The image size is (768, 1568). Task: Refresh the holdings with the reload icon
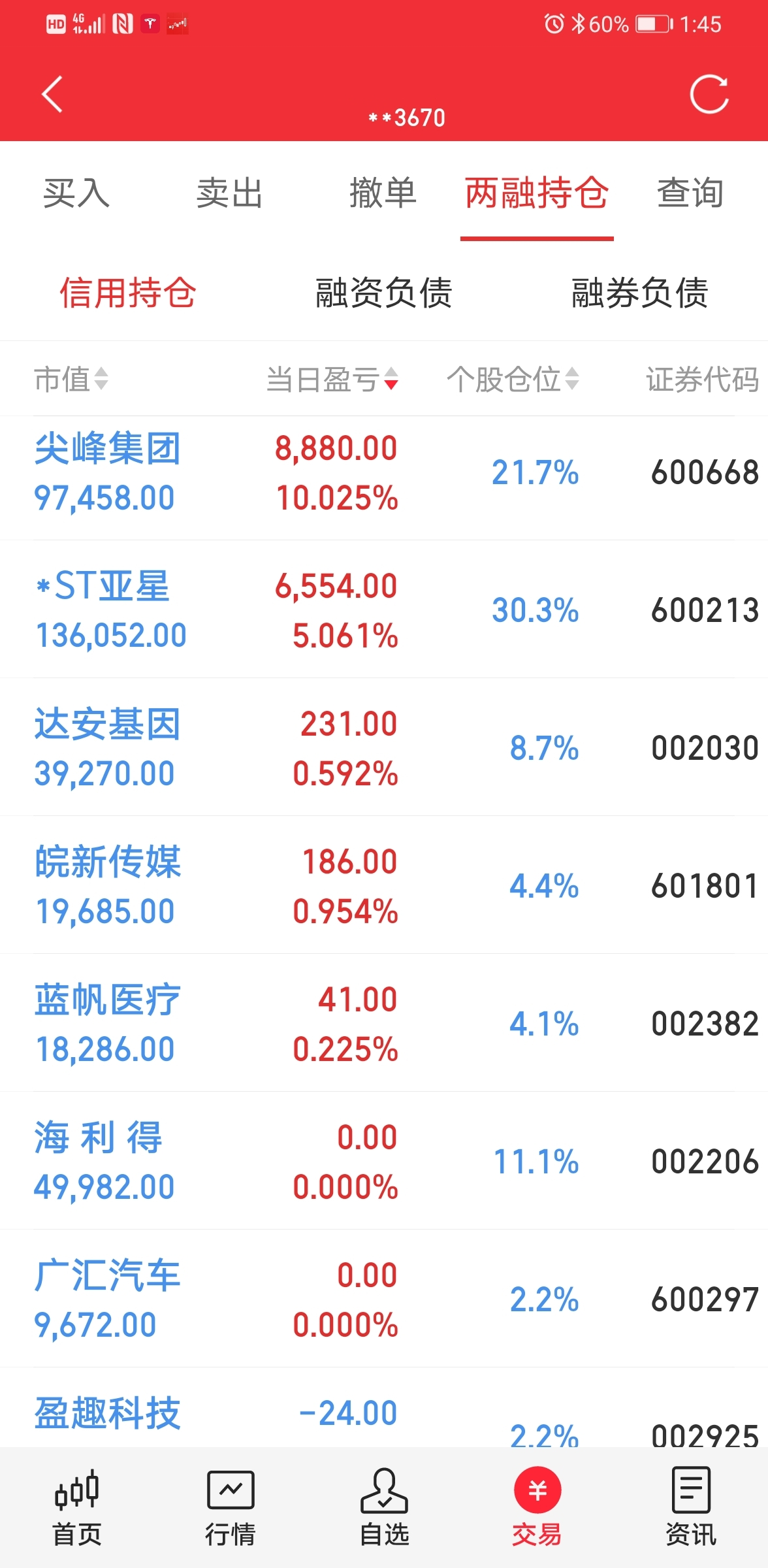709,95
